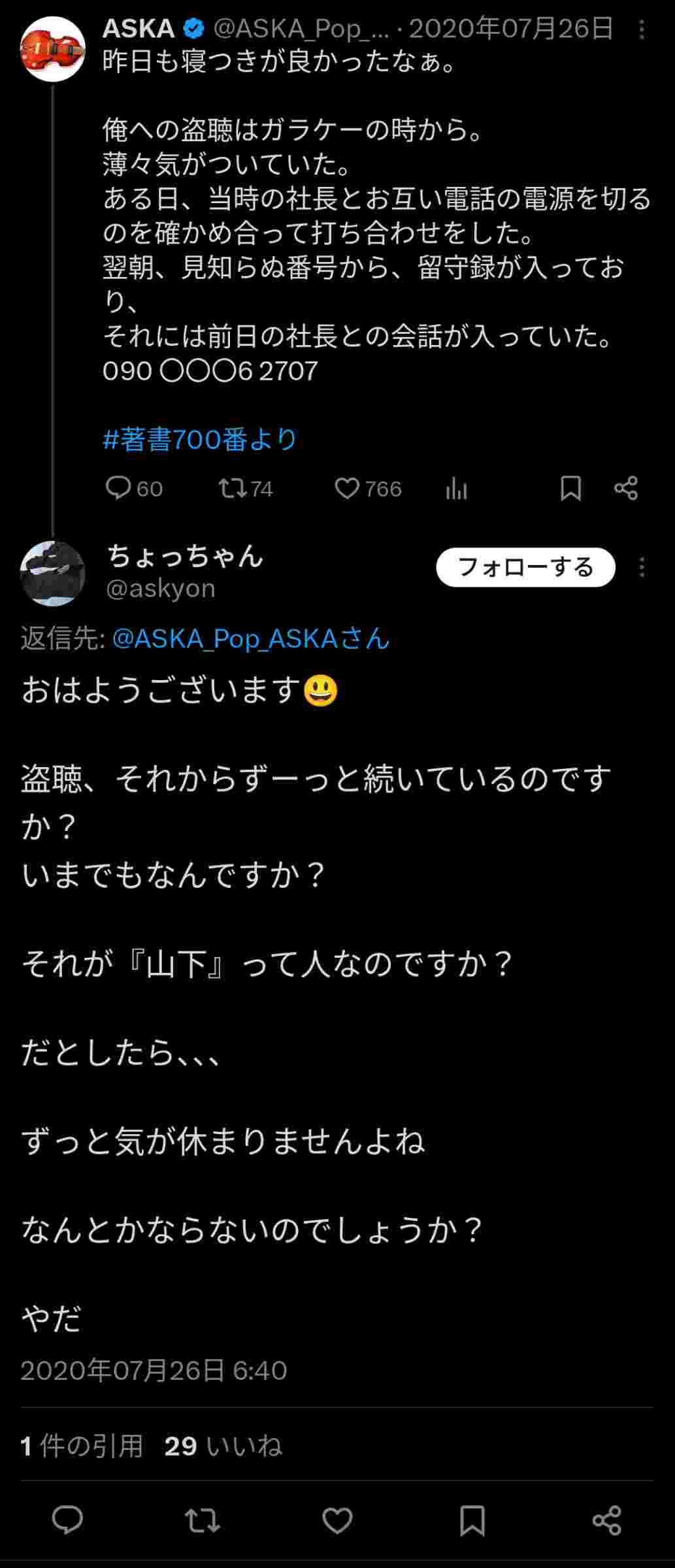Retweet ちょっちゃん's reply
Screen dimensions: 675x1568
pyautogui.click(x=203, y=1520)
